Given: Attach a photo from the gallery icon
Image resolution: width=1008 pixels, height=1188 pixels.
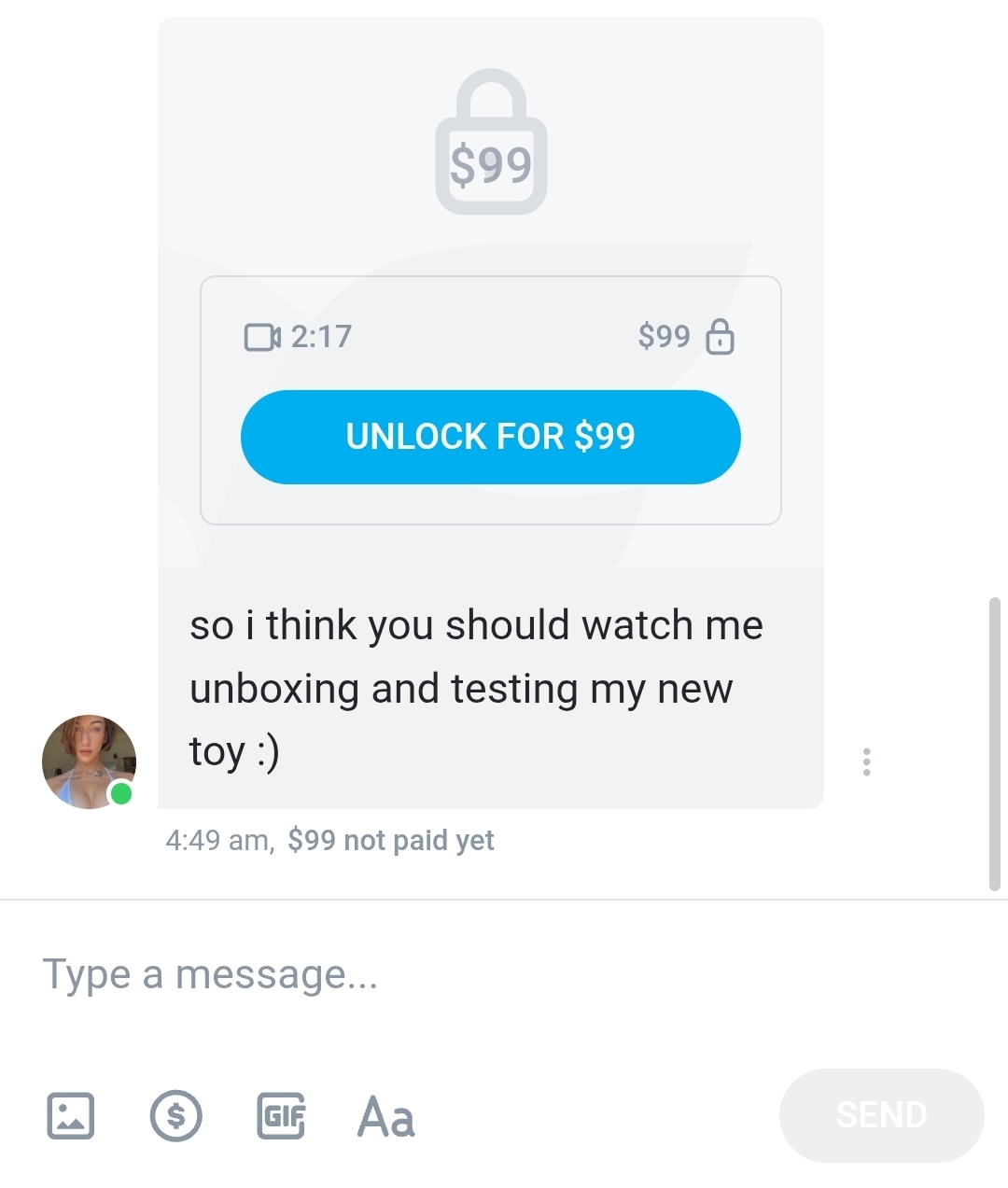Looking at the screenshot, I should pyautogui.click(x=71, y=1115).
